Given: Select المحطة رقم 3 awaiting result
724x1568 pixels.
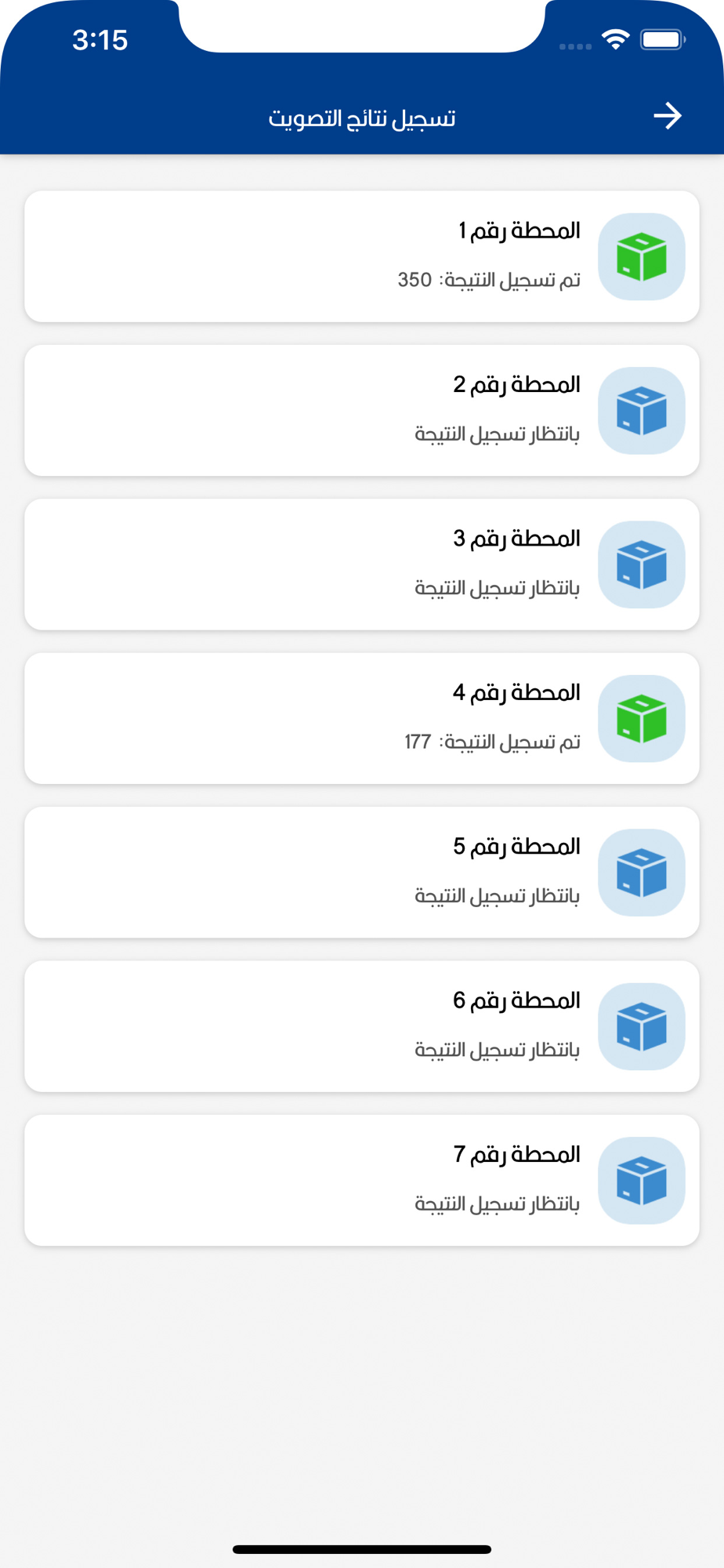Looking at the screenshot, I should 362,564.
